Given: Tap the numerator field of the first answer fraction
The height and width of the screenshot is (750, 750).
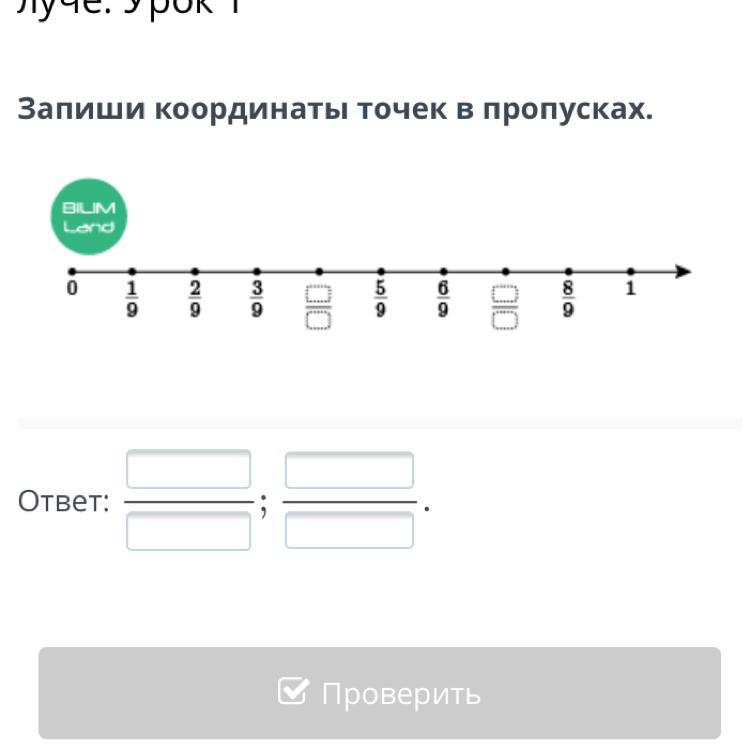Looking at the screenshot, I should pyautogui.click(x=188, y=470).
